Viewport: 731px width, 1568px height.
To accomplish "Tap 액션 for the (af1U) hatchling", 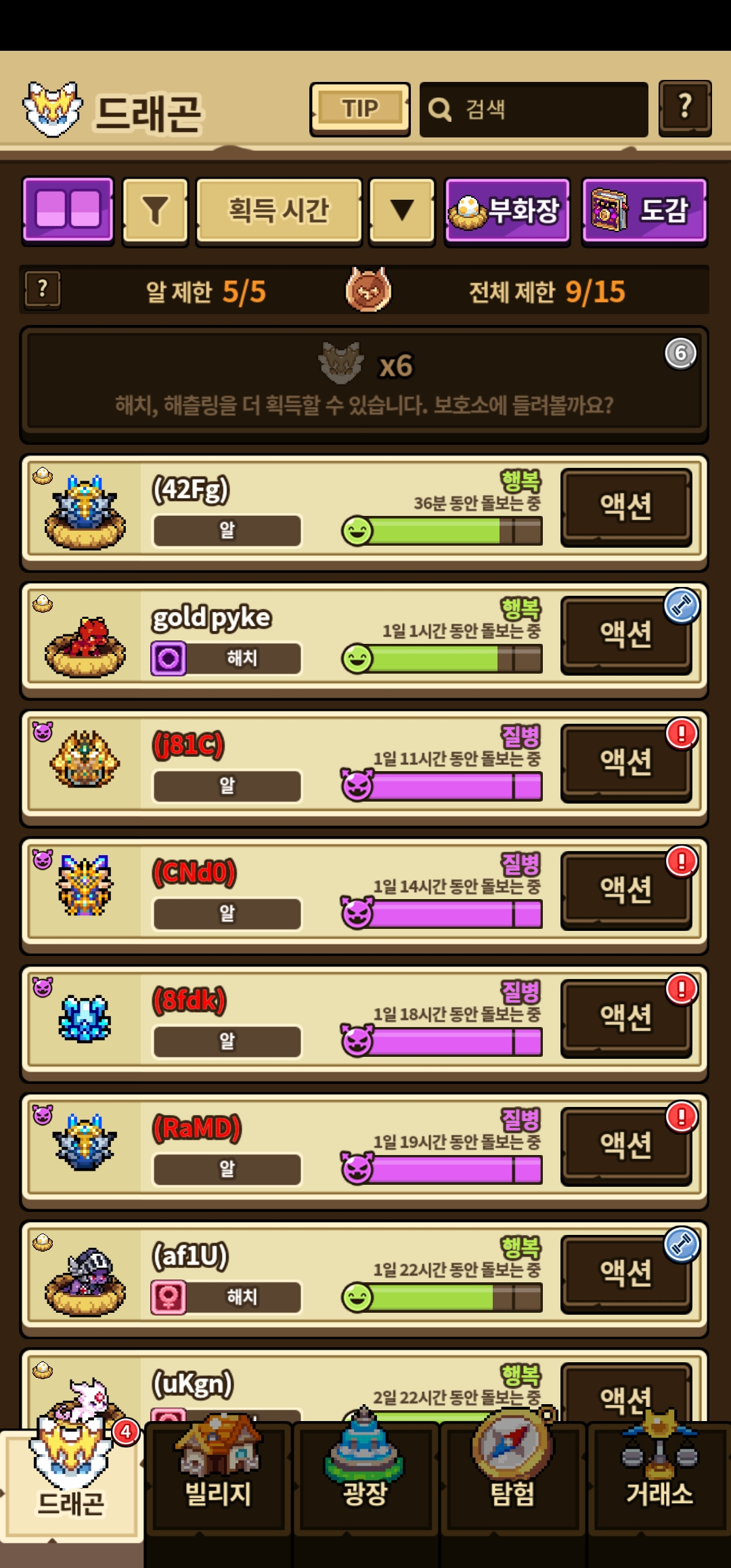I will click(x=626, y=1273).
